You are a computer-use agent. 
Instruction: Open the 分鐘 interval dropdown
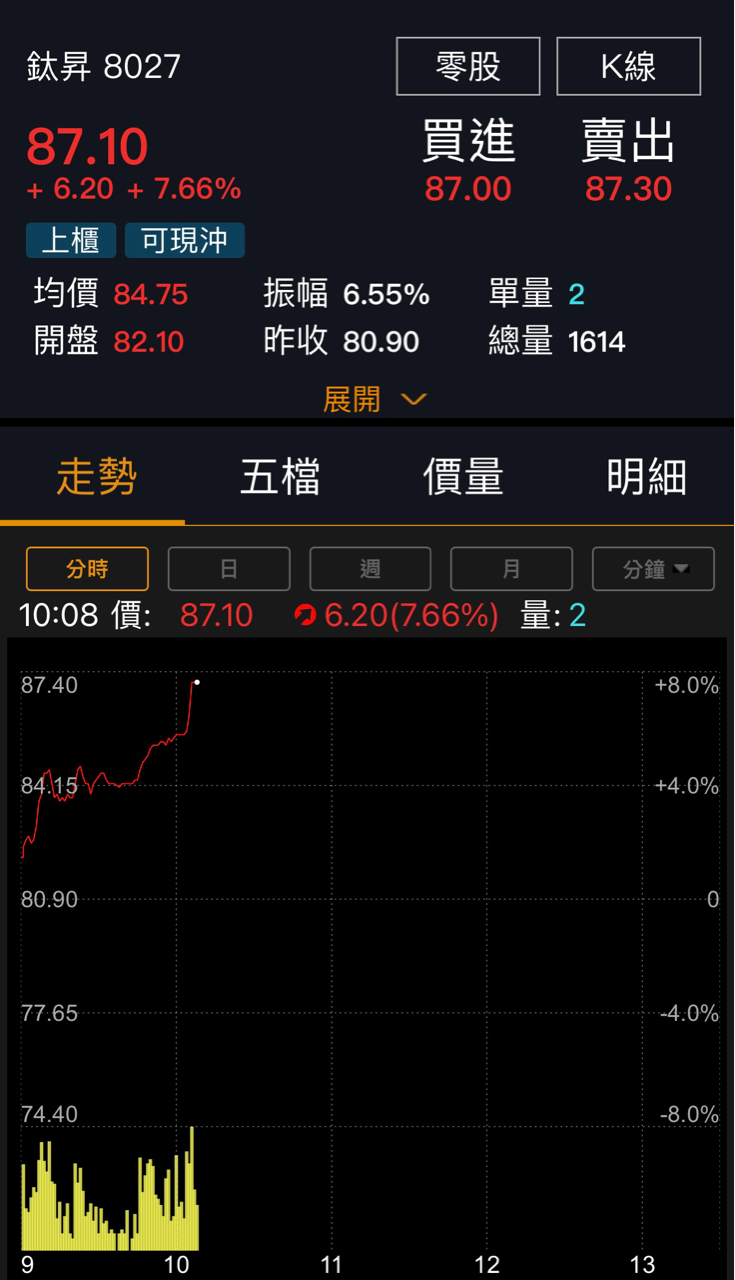(653, 569)
